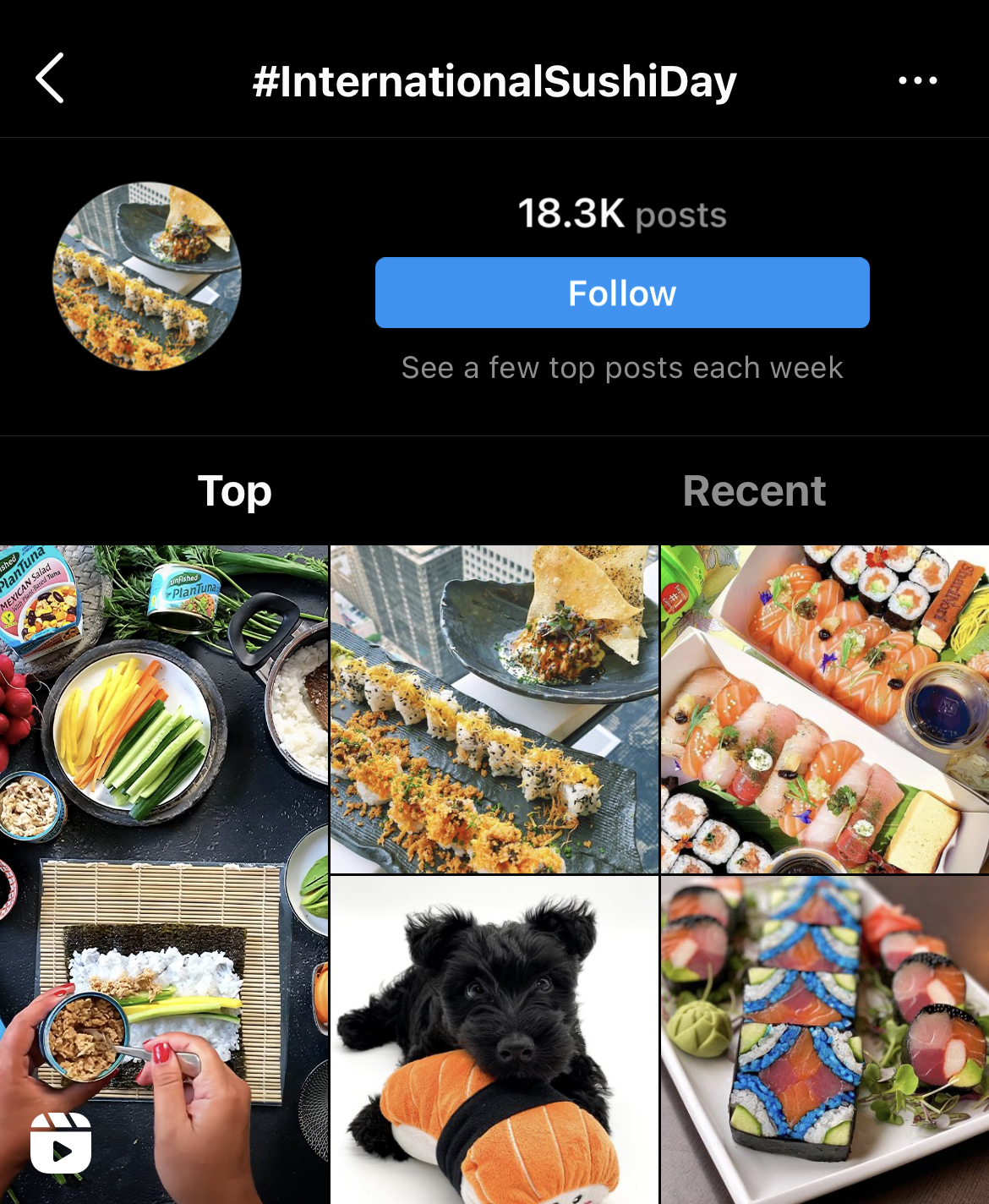989x1204 pixels.
Task: Switch to the Recent posts tab
Action: pos(754,490)
